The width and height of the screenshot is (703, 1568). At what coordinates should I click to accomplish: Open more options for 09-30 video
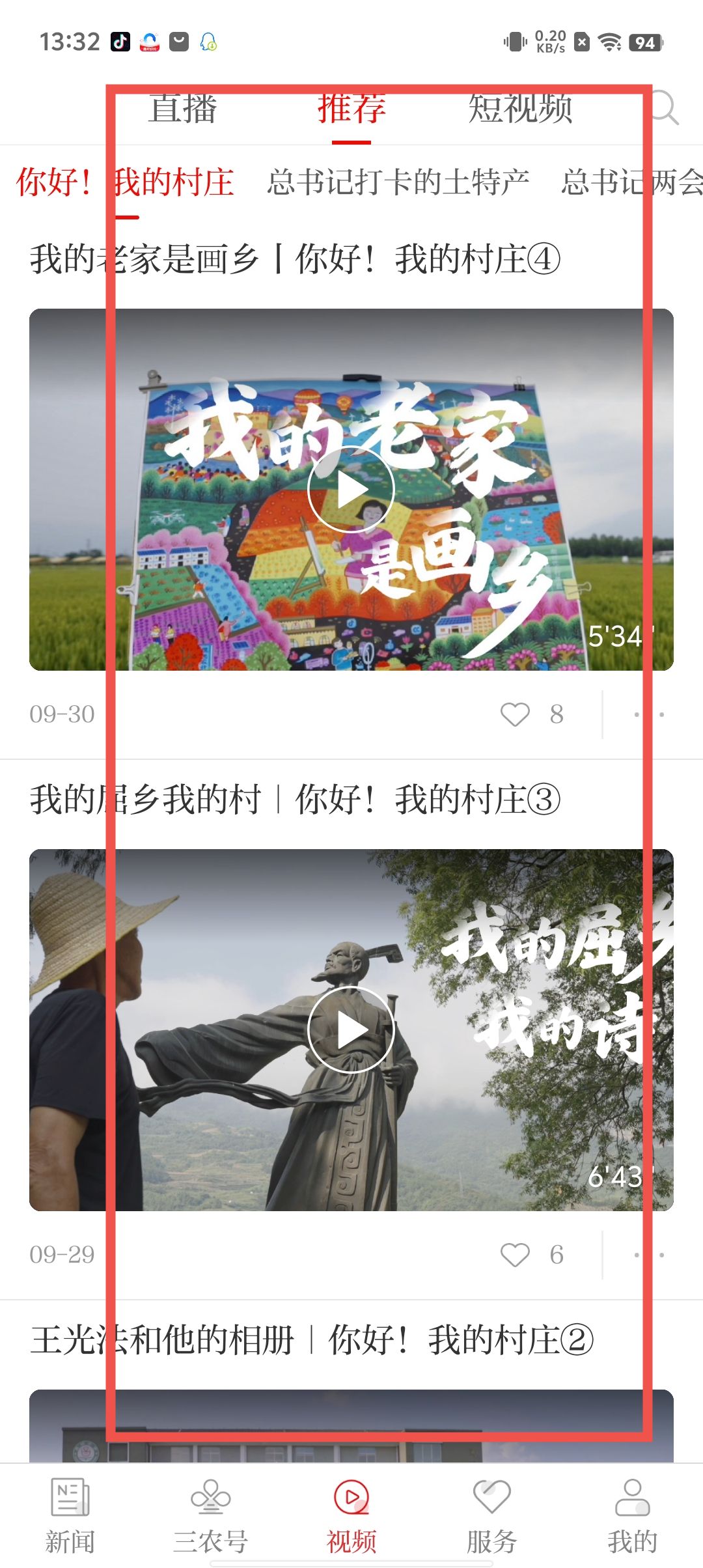click(648, 714)
